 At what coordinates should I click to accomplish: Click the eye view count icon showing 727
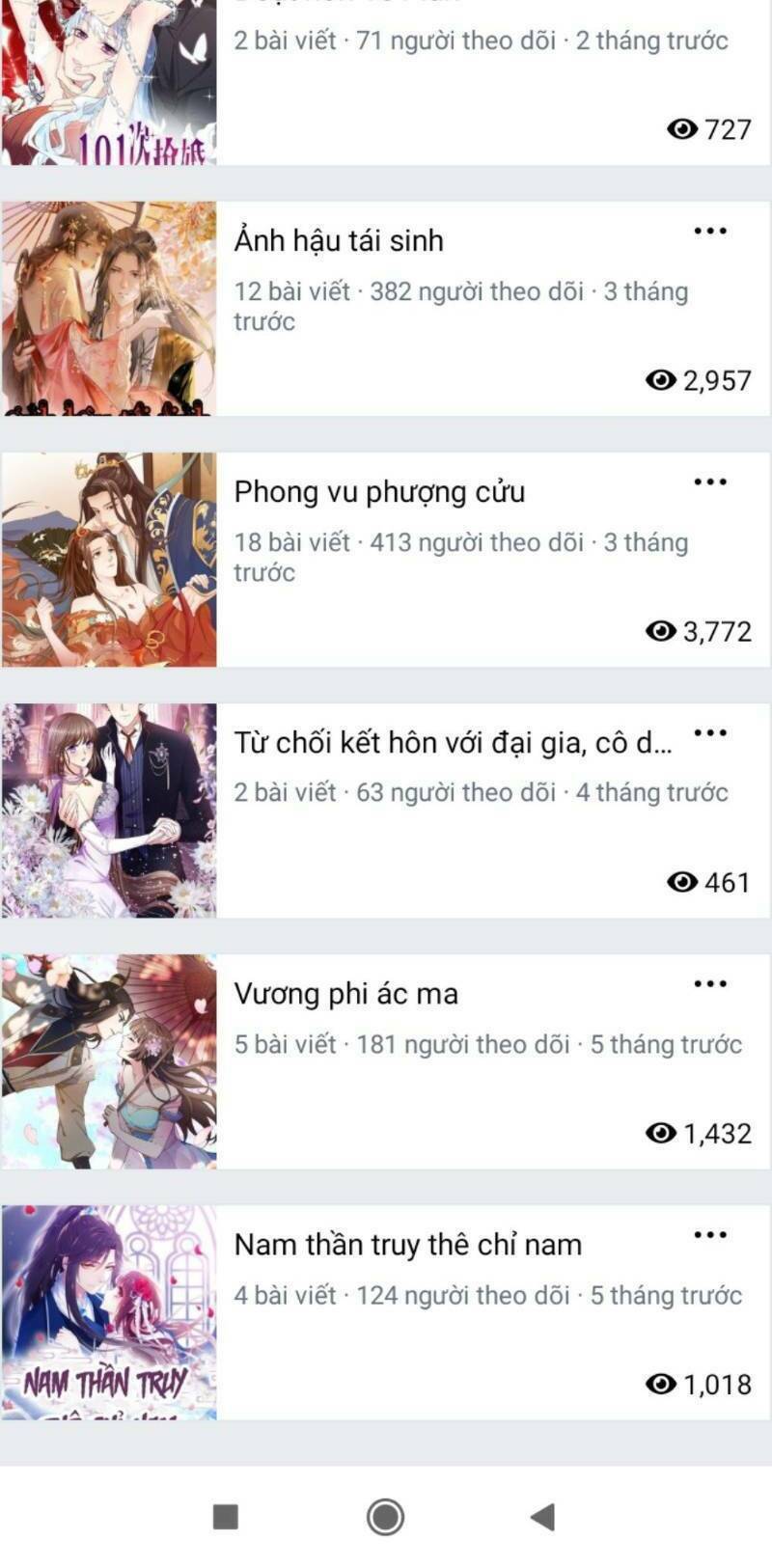[x=685, y=126]
